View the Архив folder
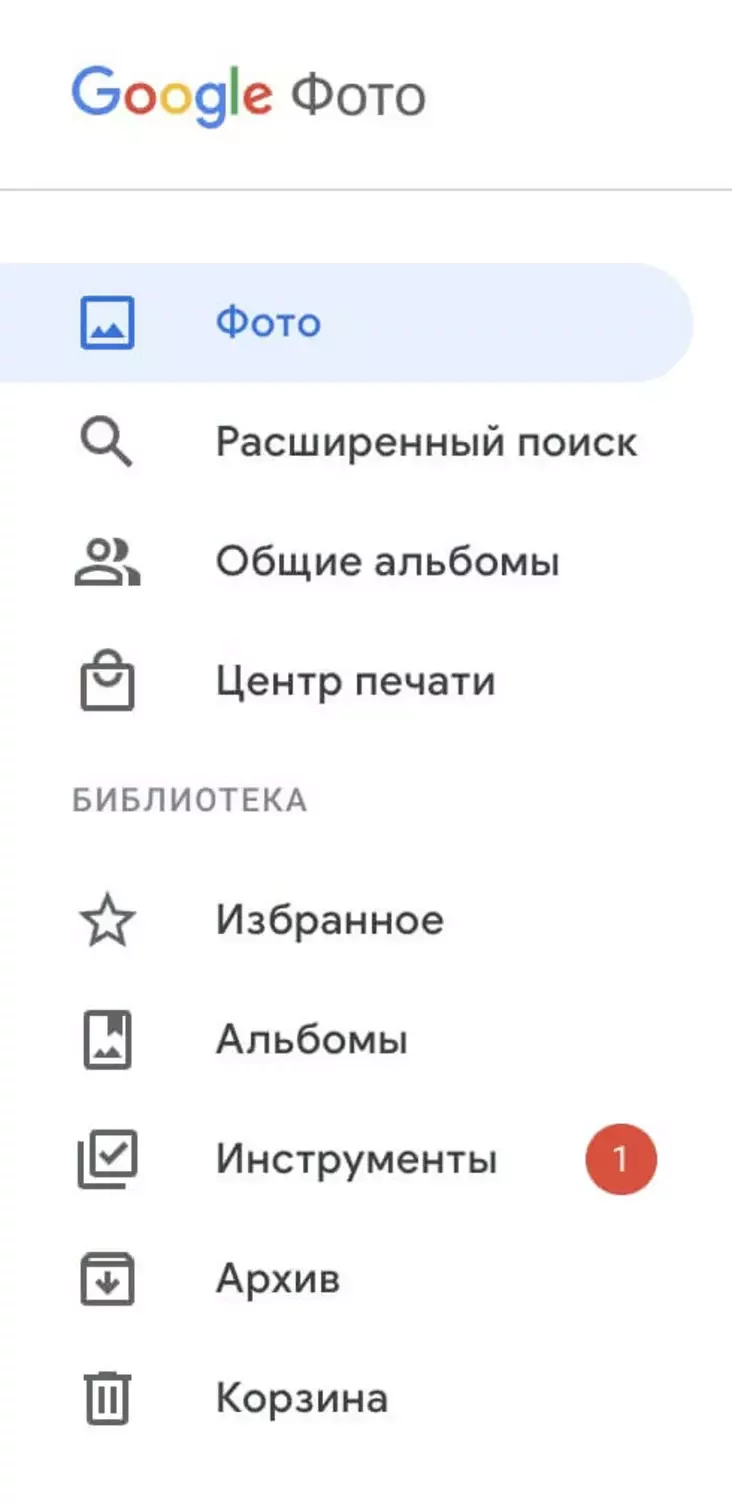This screenshot has height=1503, width=732. [277, 1279]
